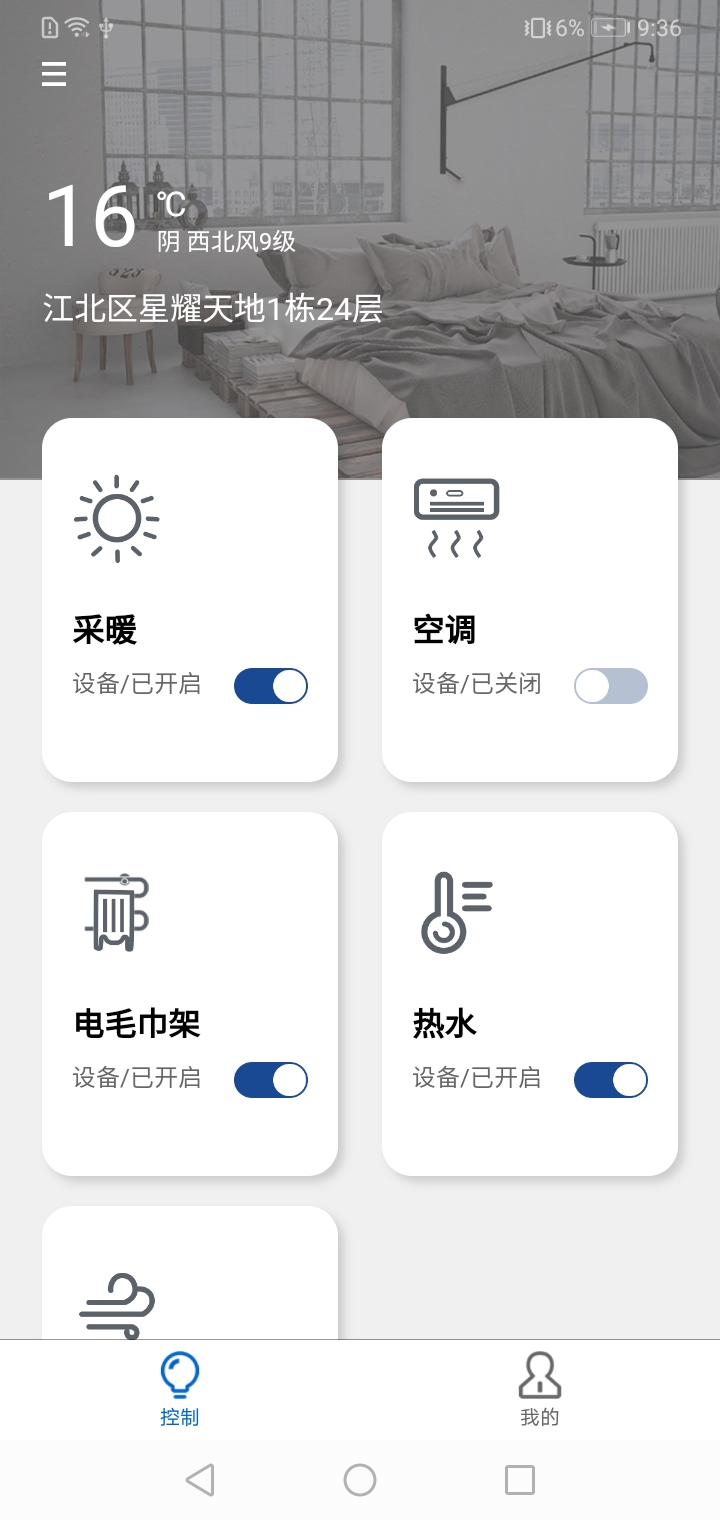Click the light bulb icon labeled 控制
This screenshot has width=720, height=1520.
(180, 1375)
